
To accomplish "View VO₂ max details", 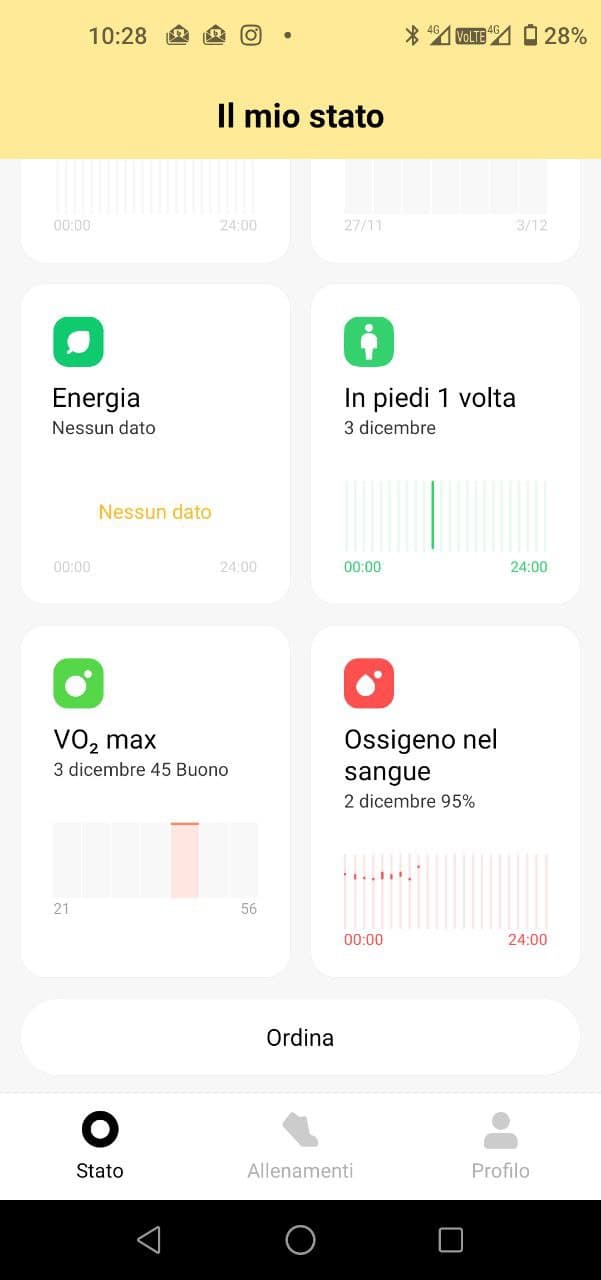I will point(155,802).
